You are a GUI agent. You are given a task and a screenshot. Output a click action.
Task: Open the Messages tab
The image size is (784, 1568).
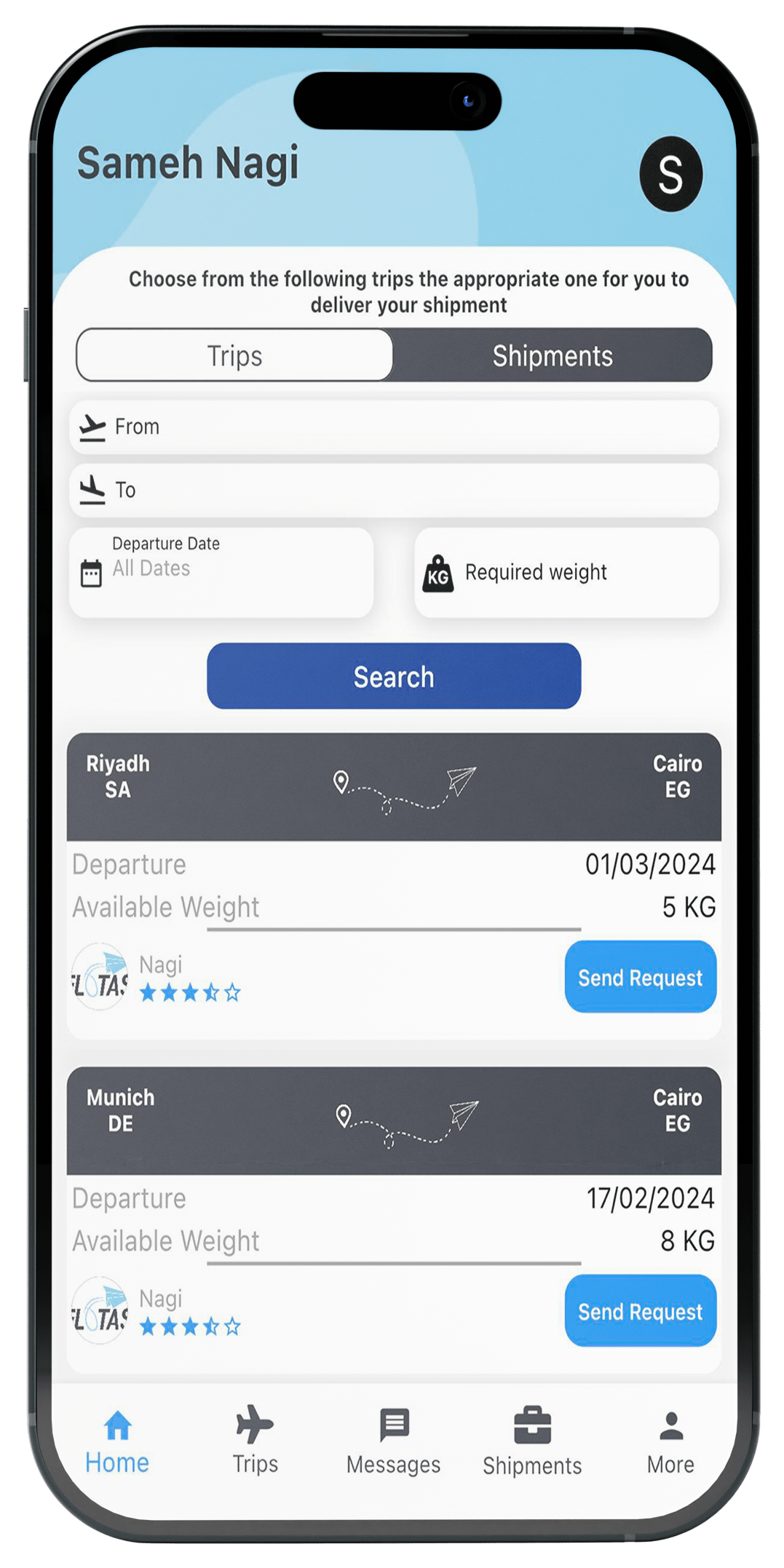tap(393, 1443)
